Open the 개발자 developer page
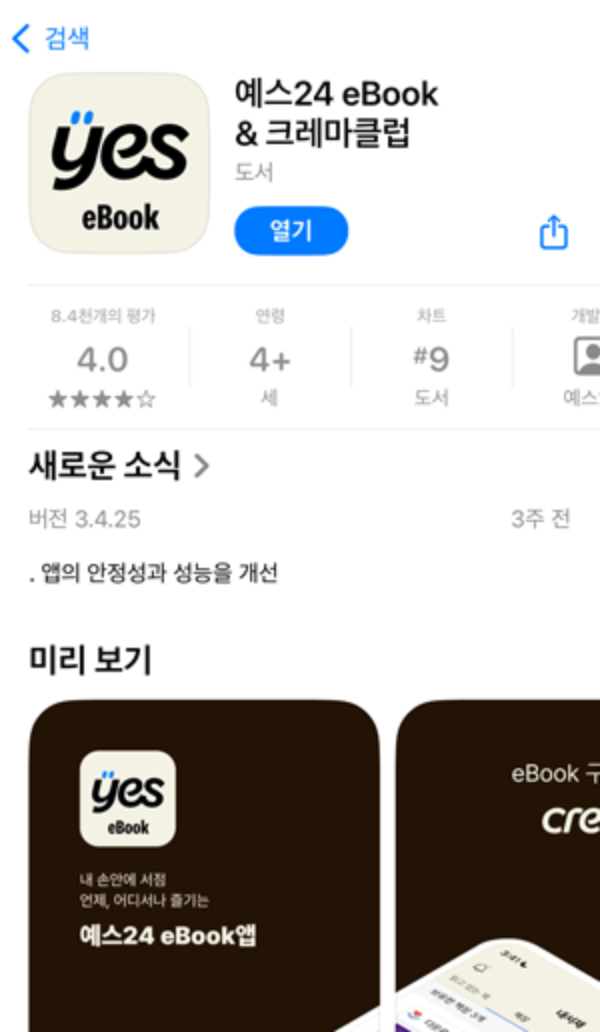This screenshot has width=600, height=1032. 583,359
